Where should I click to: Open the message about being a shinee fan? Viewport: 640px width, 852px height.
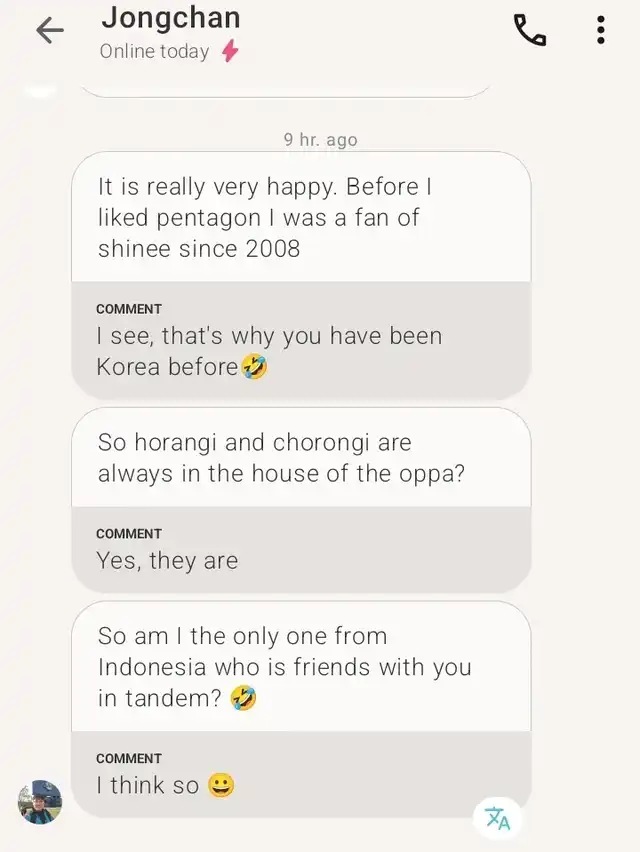tap(300, 218)
